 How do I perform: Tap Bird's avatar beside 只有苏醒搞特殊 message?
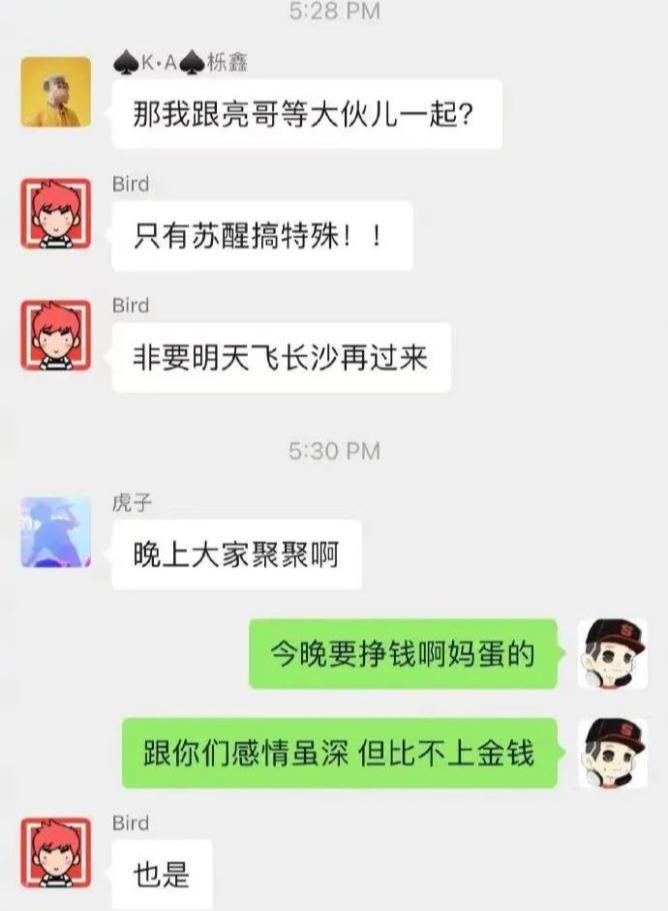(56, 214)
